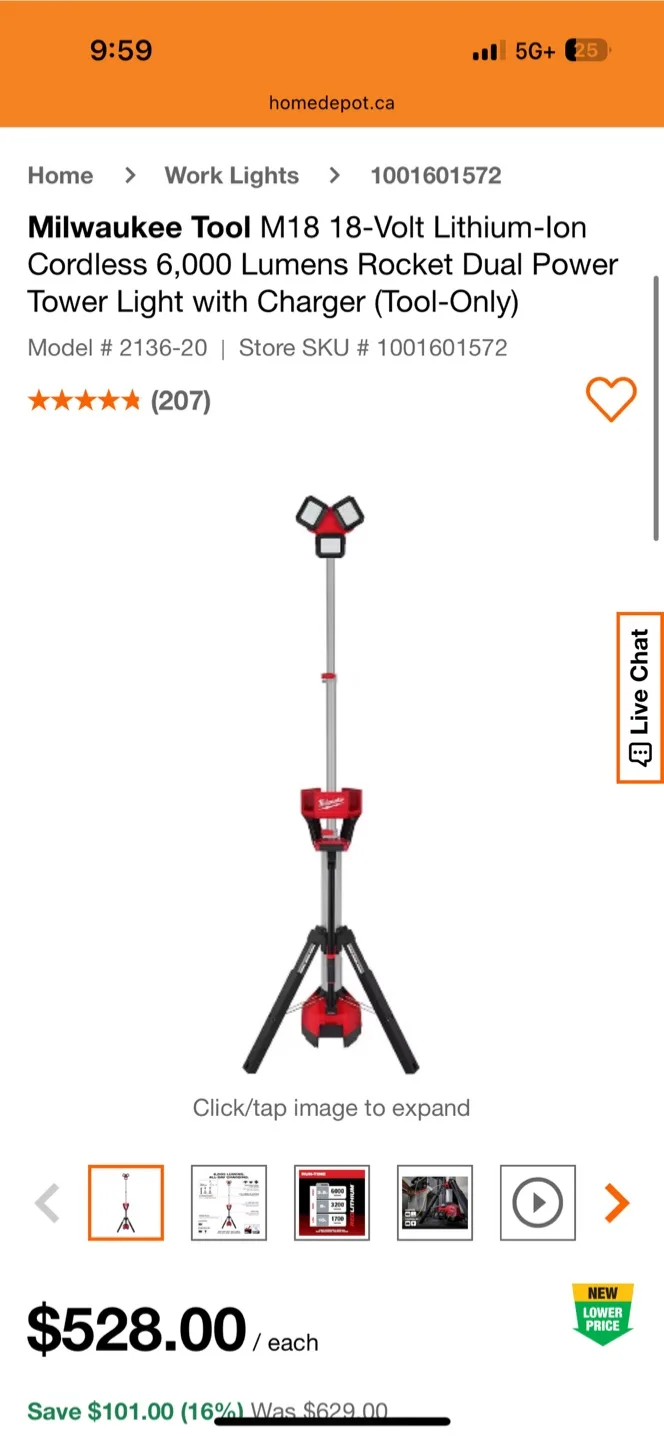Show previous thumbnails with grey arrow
Image resolution: width=664 pixels, height=1440 pixels.
(47, 1203)
